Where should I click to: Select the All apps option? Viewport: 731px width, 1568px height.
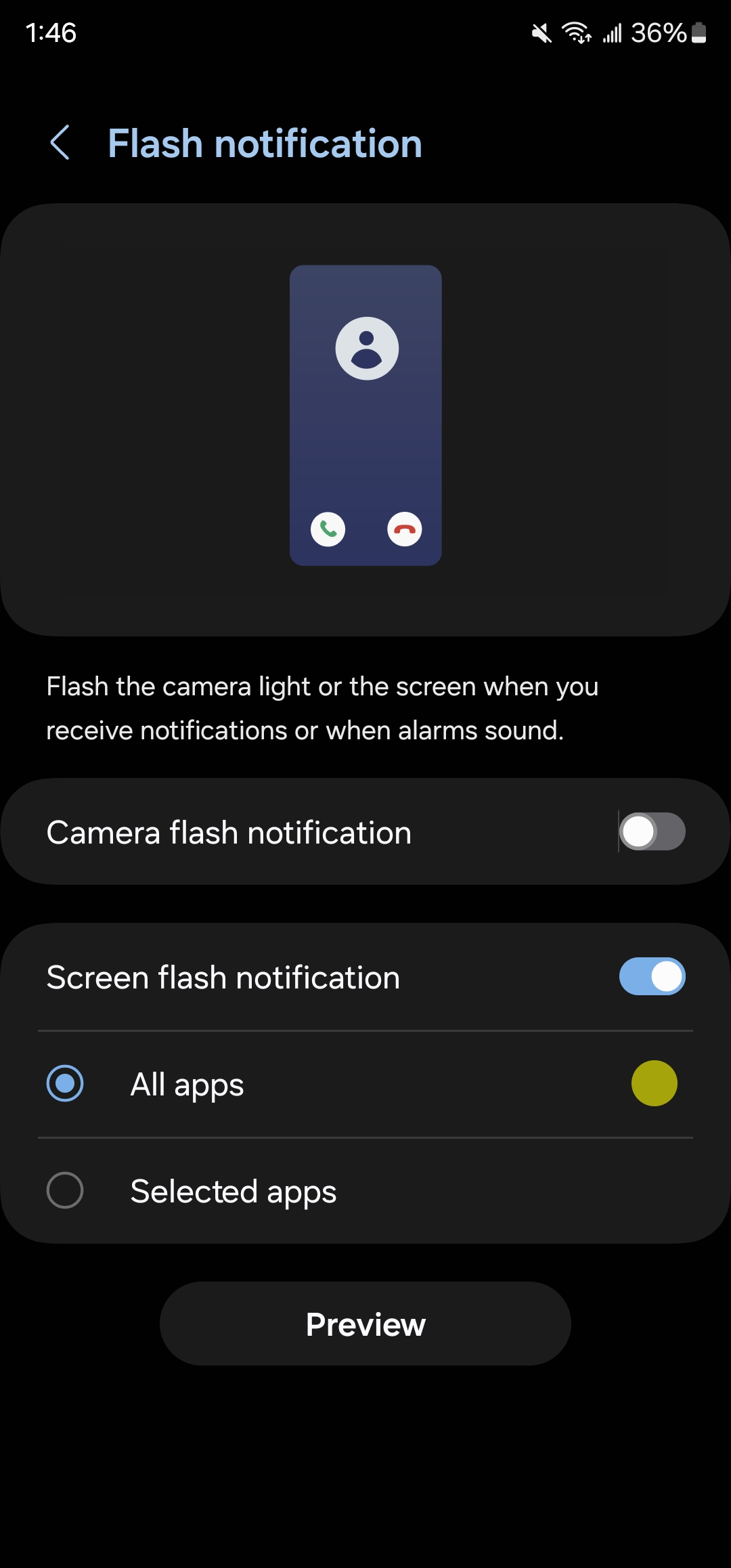coord(65,1084)
